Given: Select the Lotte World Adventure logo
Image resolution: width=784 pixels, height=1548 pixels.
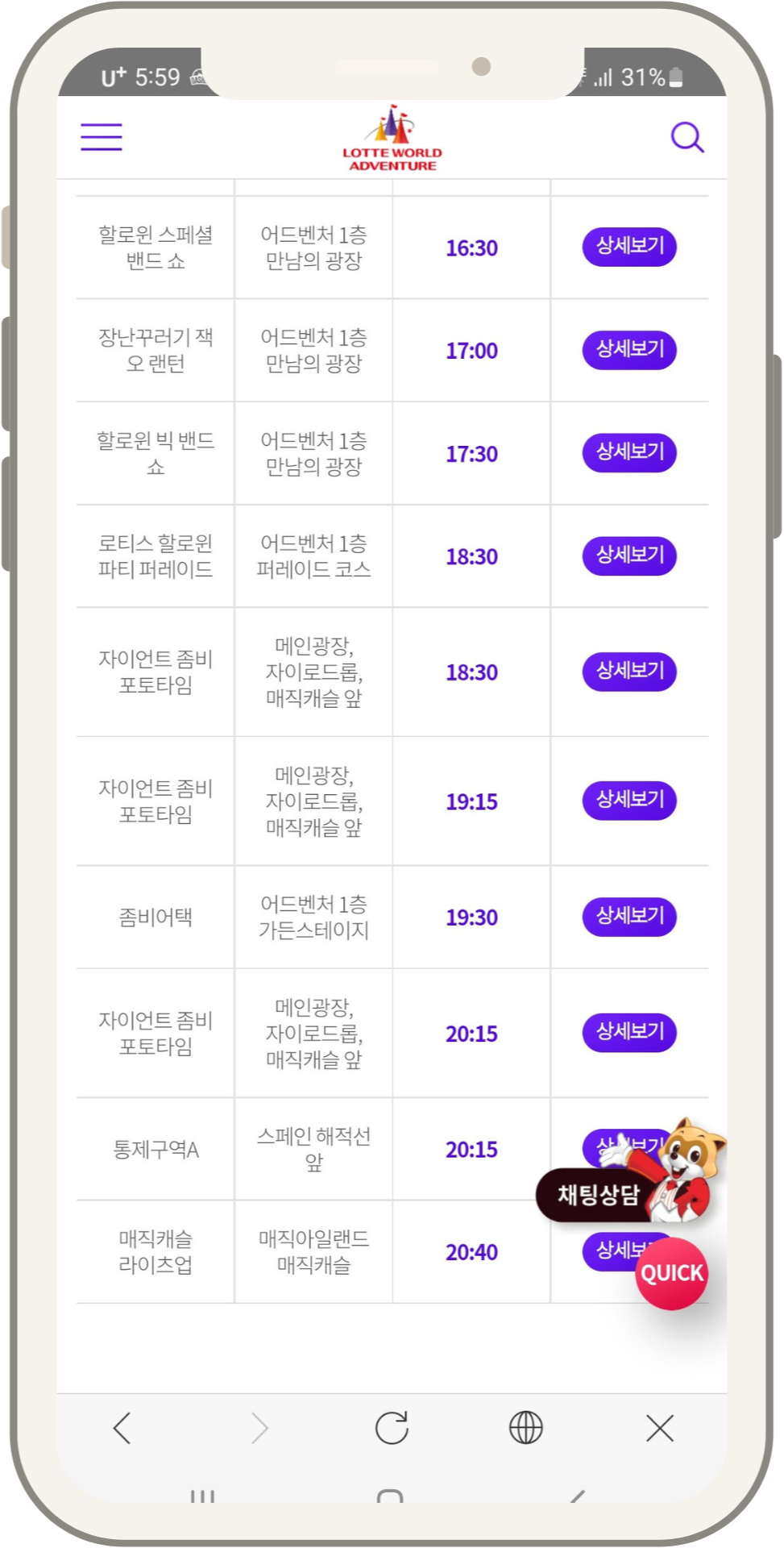Looking at the screenshot, I should click(391, 137).
